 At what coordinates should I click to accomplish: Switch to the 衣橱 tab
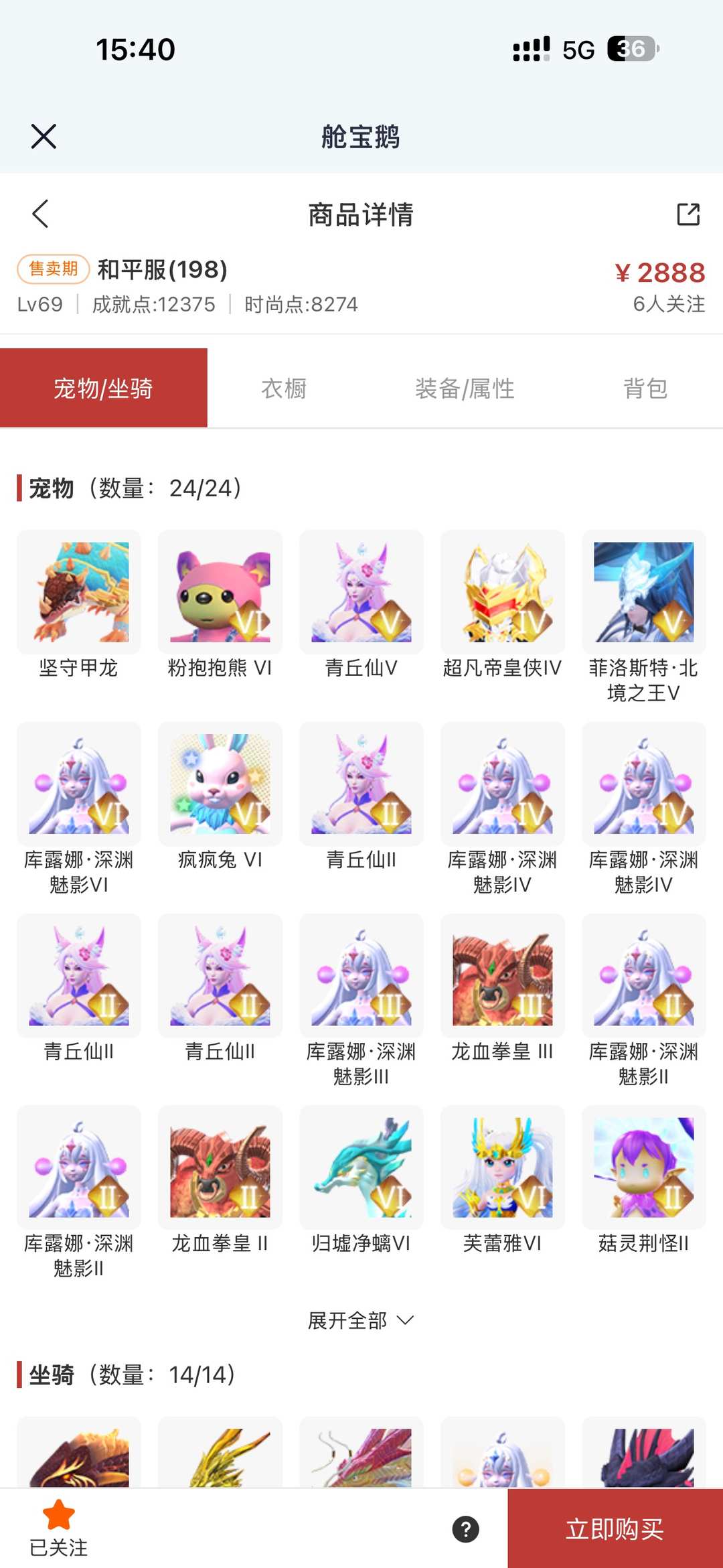[x=284, y=388]
